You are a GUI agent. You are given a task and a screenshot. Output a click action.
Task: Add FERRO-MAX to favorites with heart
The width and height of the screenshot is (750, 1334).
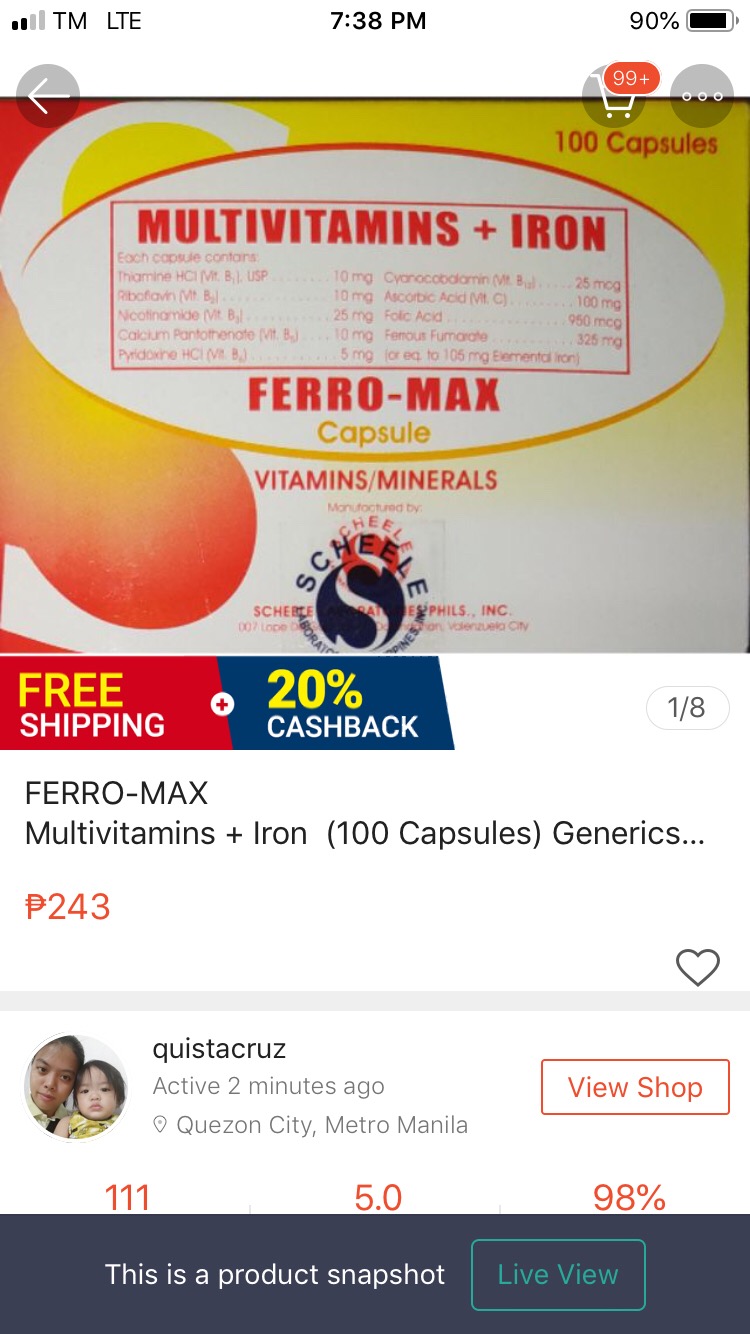[x=697, y=967]
